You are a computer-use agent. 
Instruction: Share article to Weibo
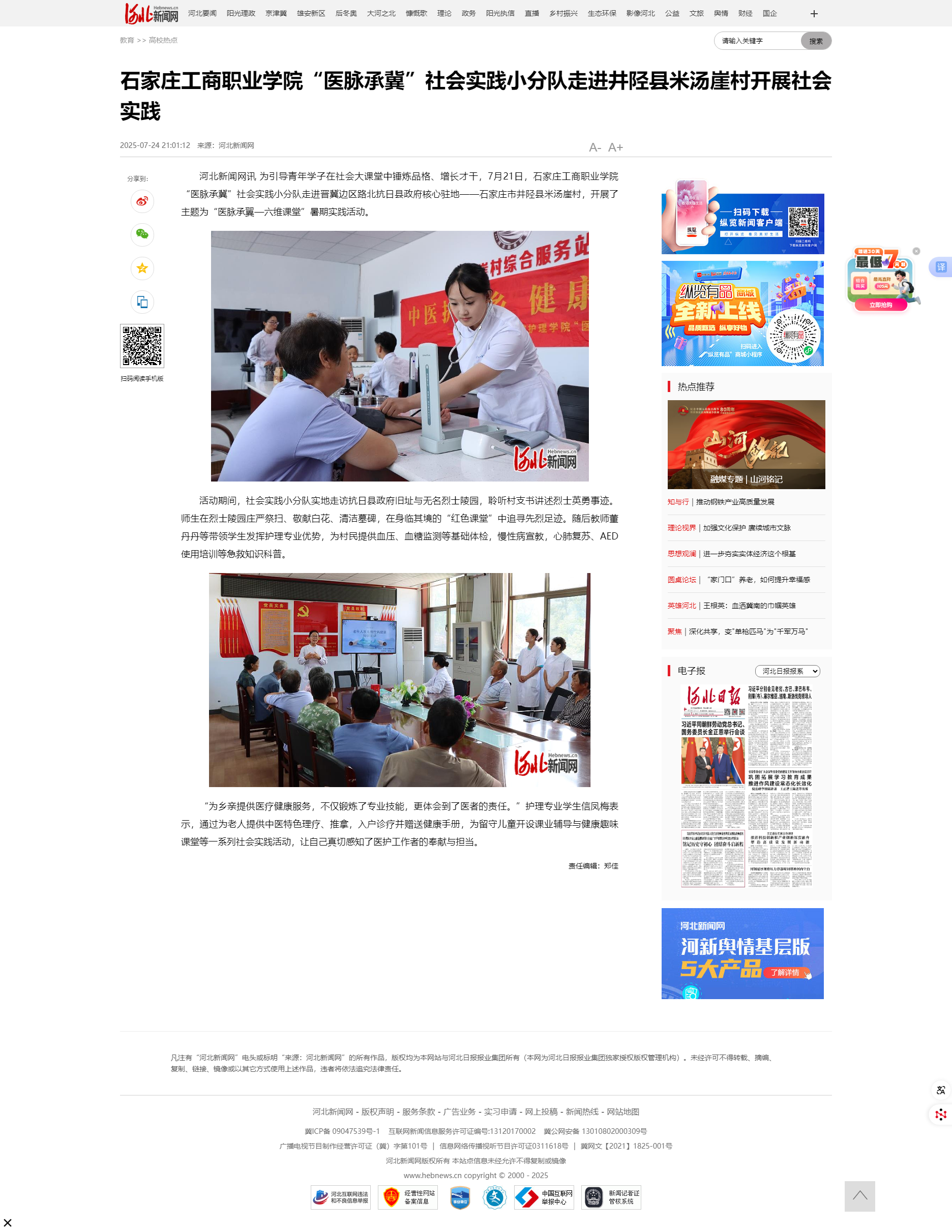[142, 201]
